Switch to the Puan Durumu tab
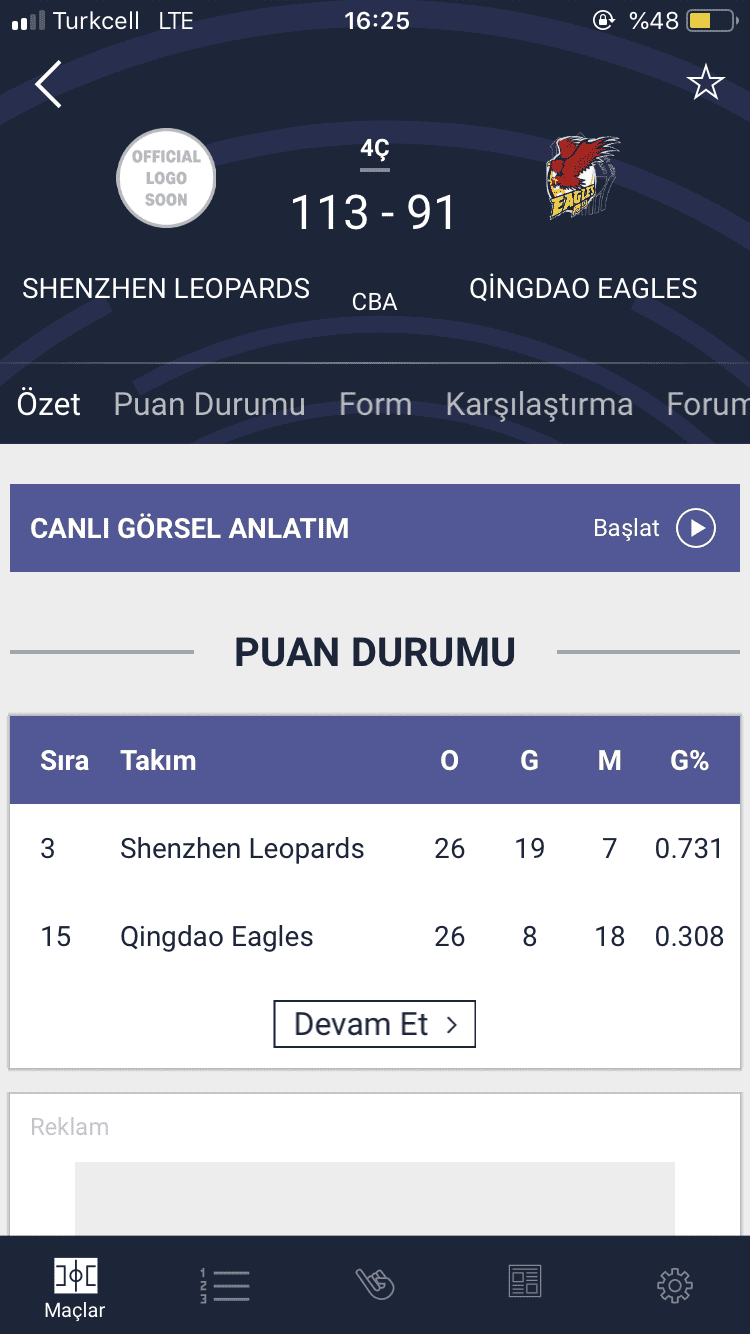The height and width of the screenshot is (1334, 750). tap(209, 404)
